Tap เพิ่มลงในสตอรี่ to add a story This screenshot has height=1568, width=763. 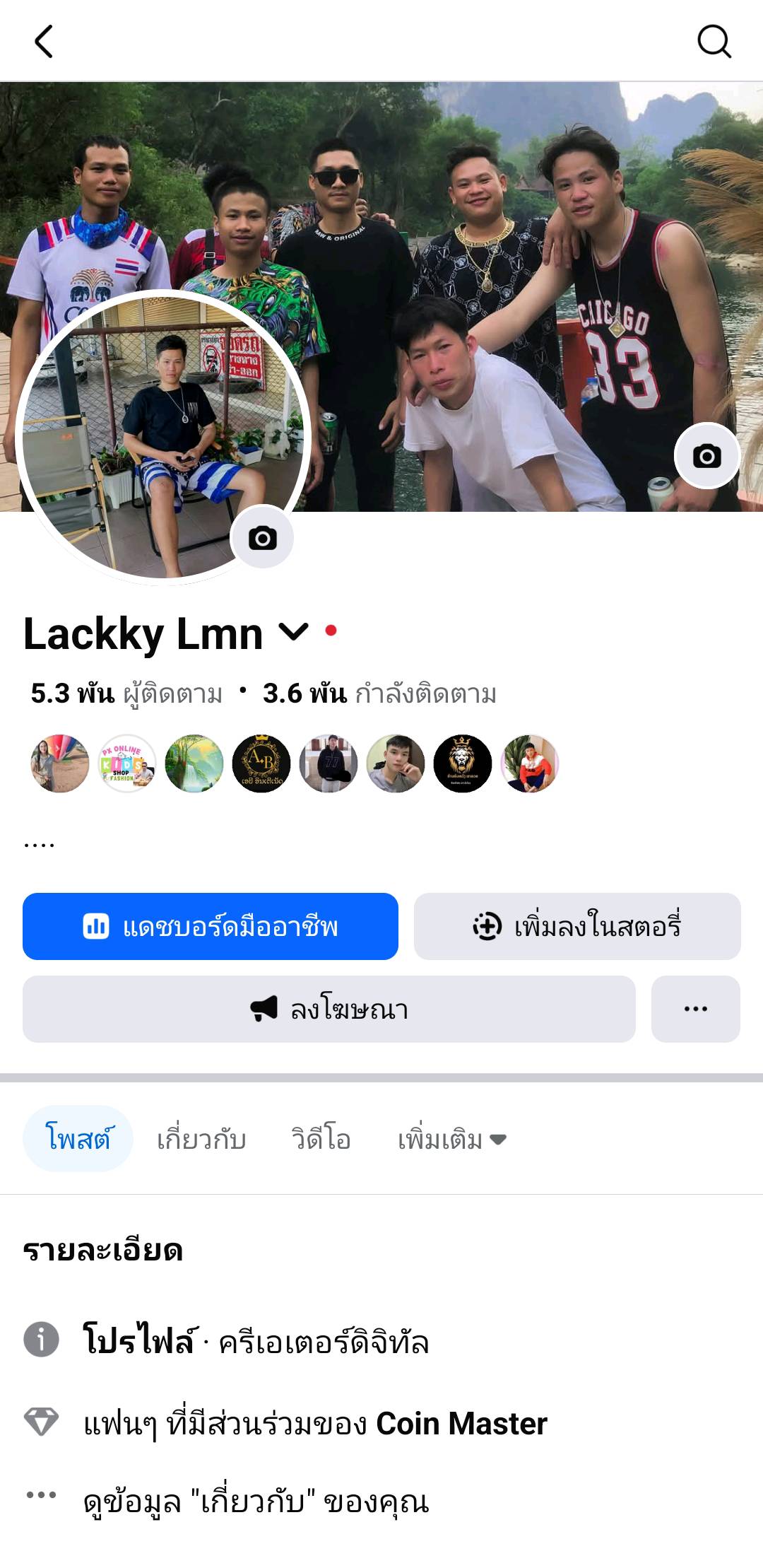577,926
